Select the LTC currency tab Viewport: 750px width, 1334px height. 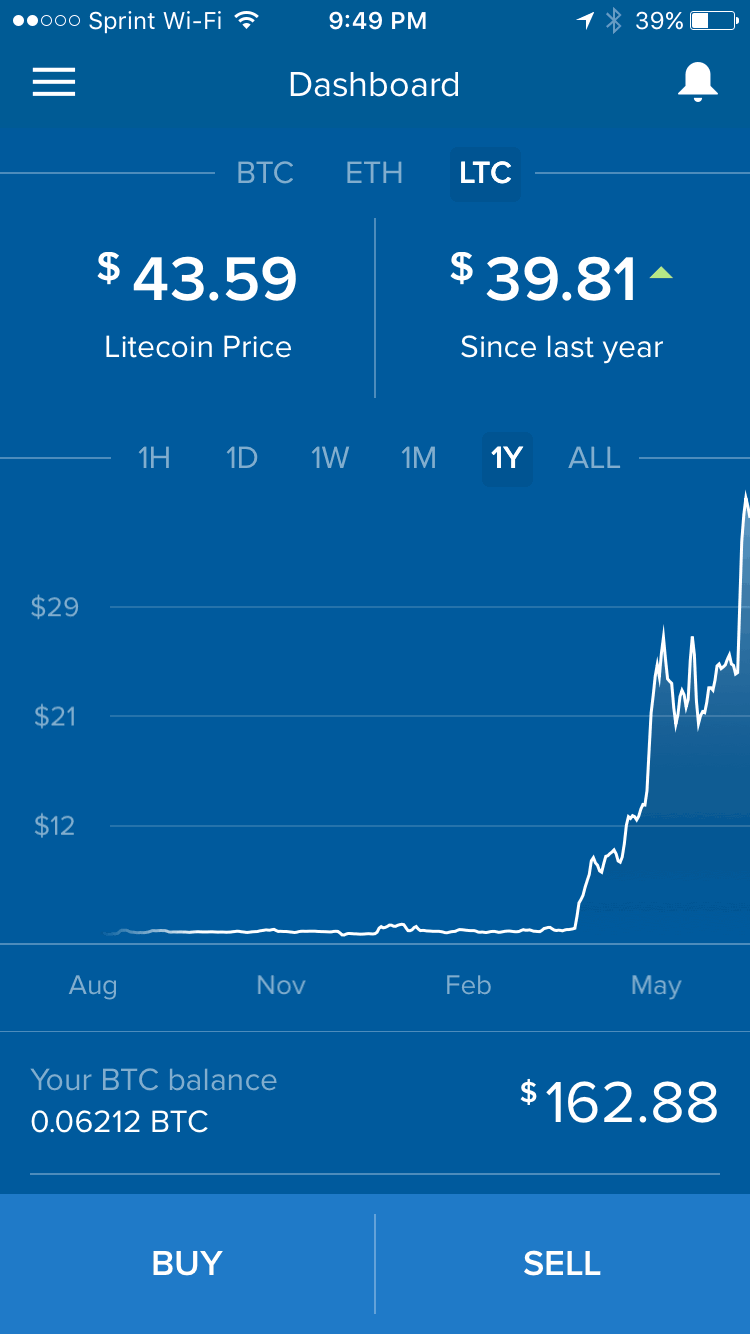pos(485,173)
